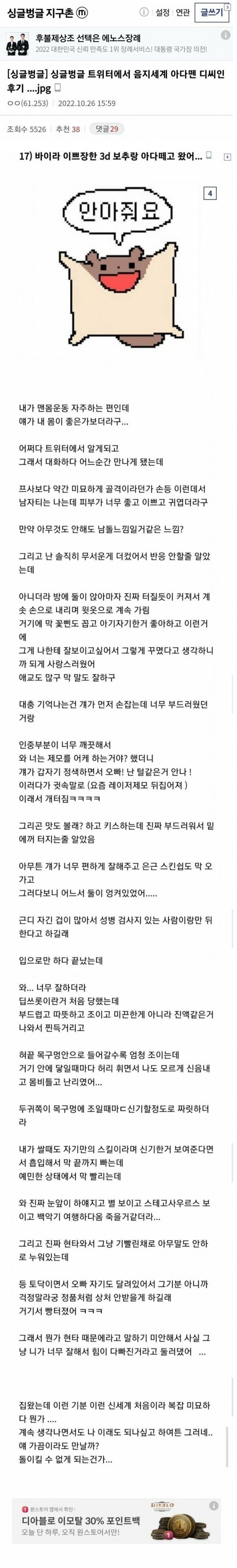The image size is (237, 1568).
Task: Open 설정 settings
Action: pos(162,12)
